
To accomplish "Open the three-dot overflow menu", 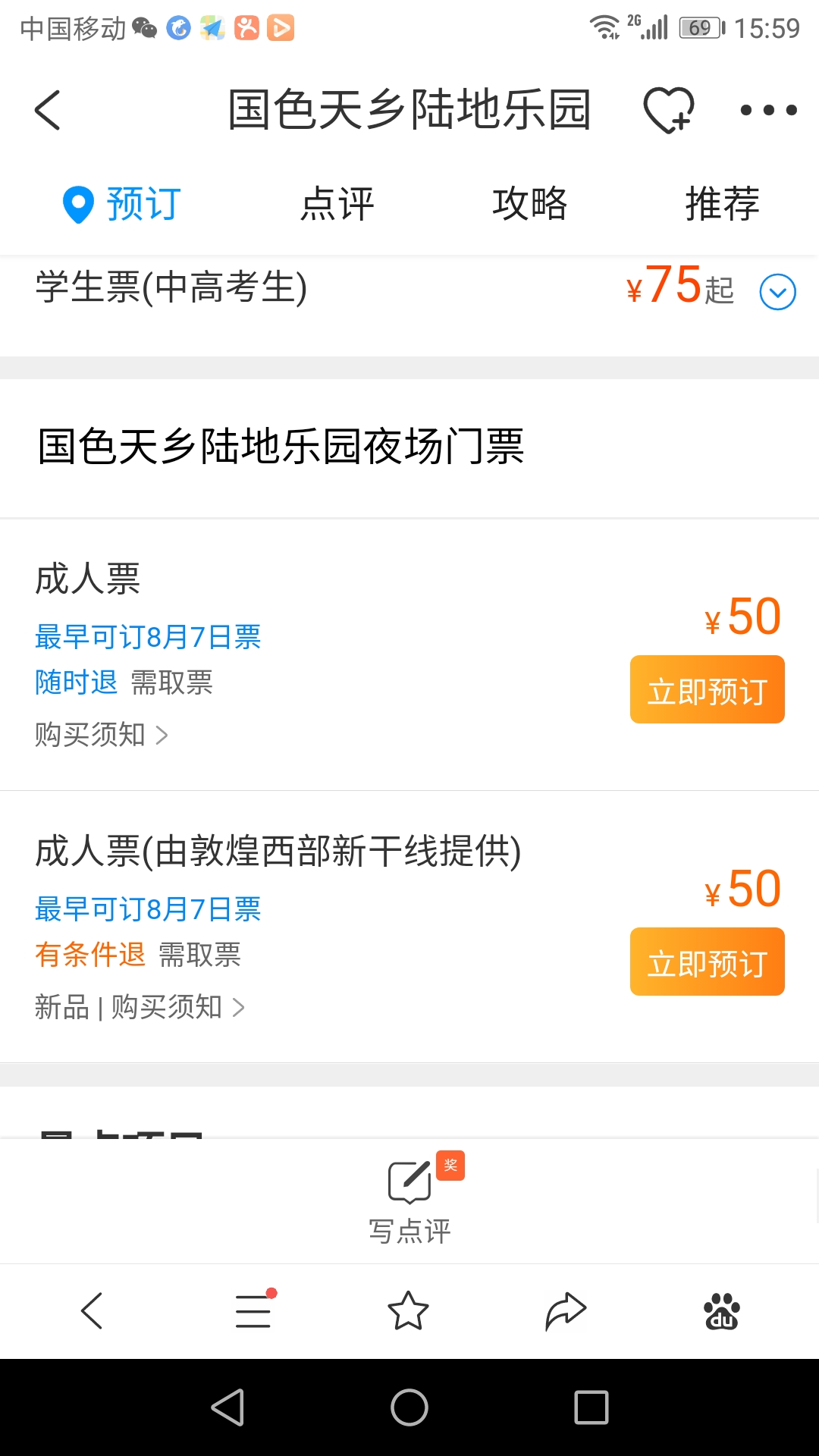I will coord(768,110).
